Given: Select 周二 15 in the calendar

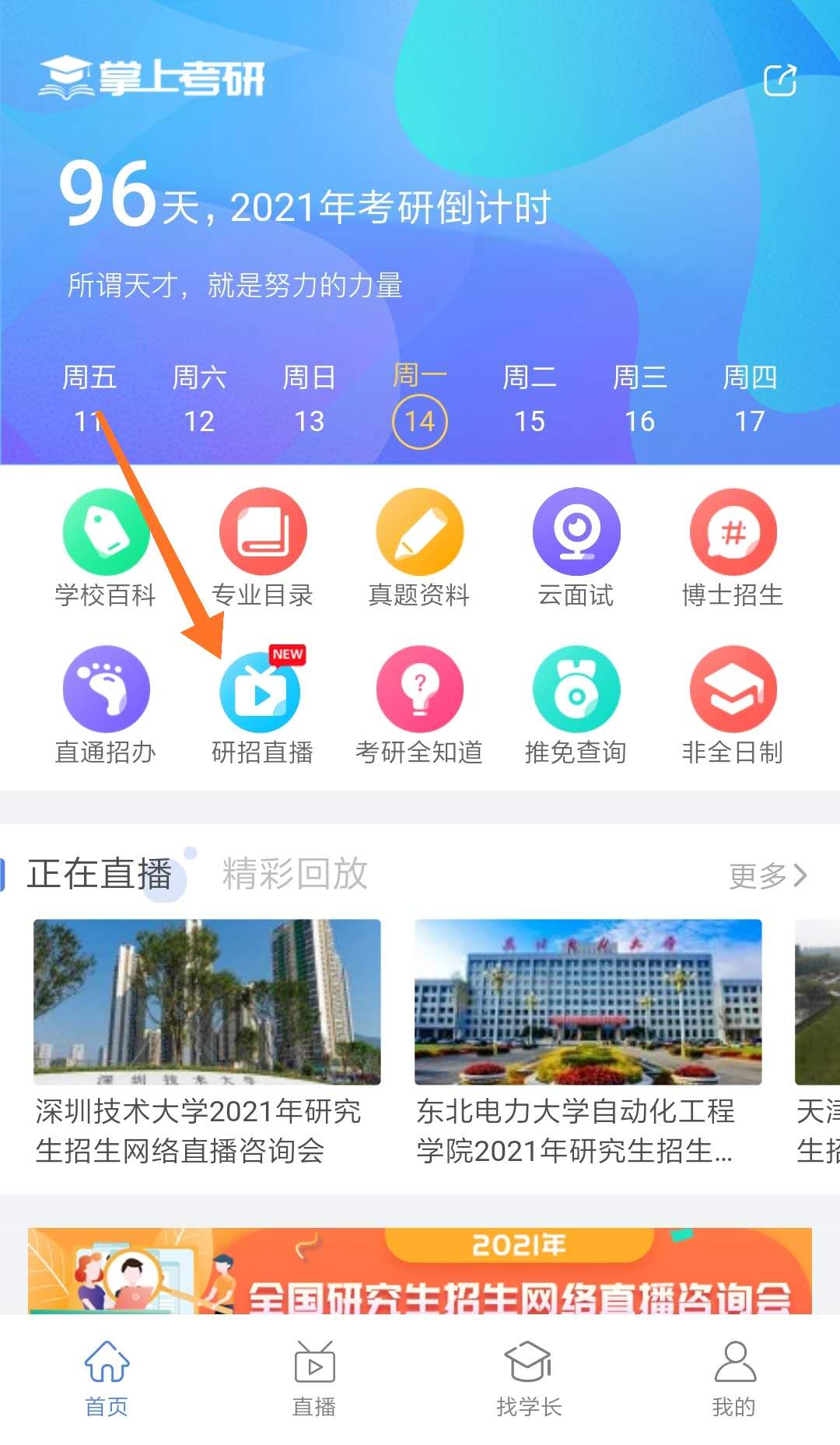Looking at the screenshot, I should point(530,400).
